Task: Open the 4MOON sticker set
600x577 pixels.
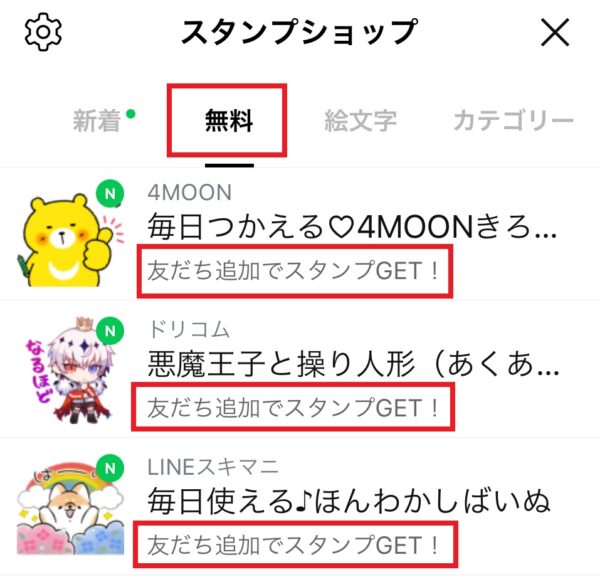Action: [x=350, y=228]
